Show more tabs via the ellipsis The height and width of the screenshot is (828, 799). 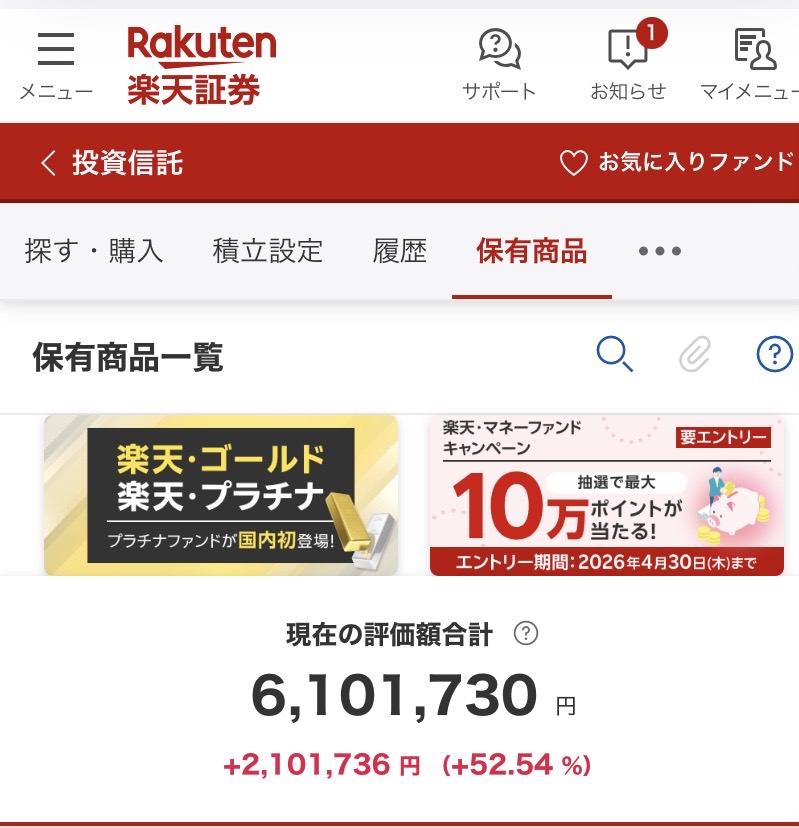tap(660, 251)
